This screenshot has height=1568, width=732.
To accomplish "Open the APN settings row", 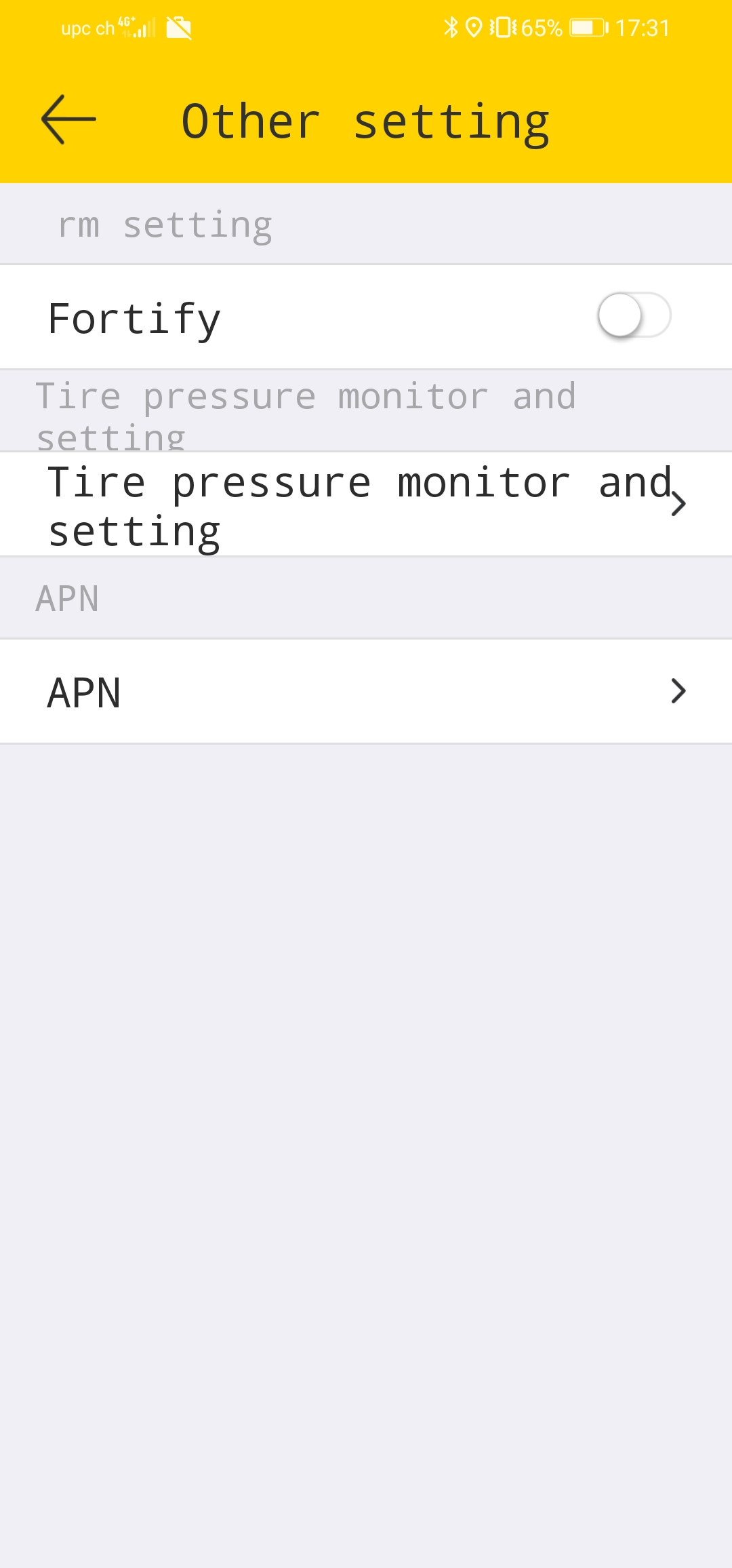I will [x=366, y=692].
